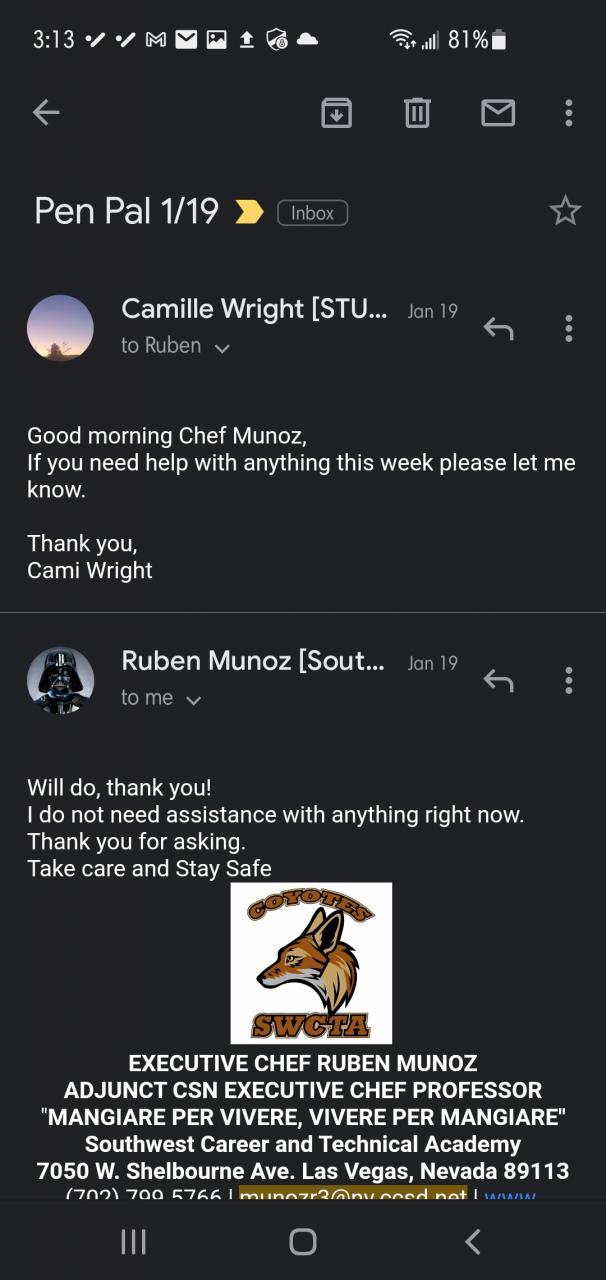606x1280 pixels.
Task: Open the recent apps view
Action: pyautogui.click(x=133, y=1241)
